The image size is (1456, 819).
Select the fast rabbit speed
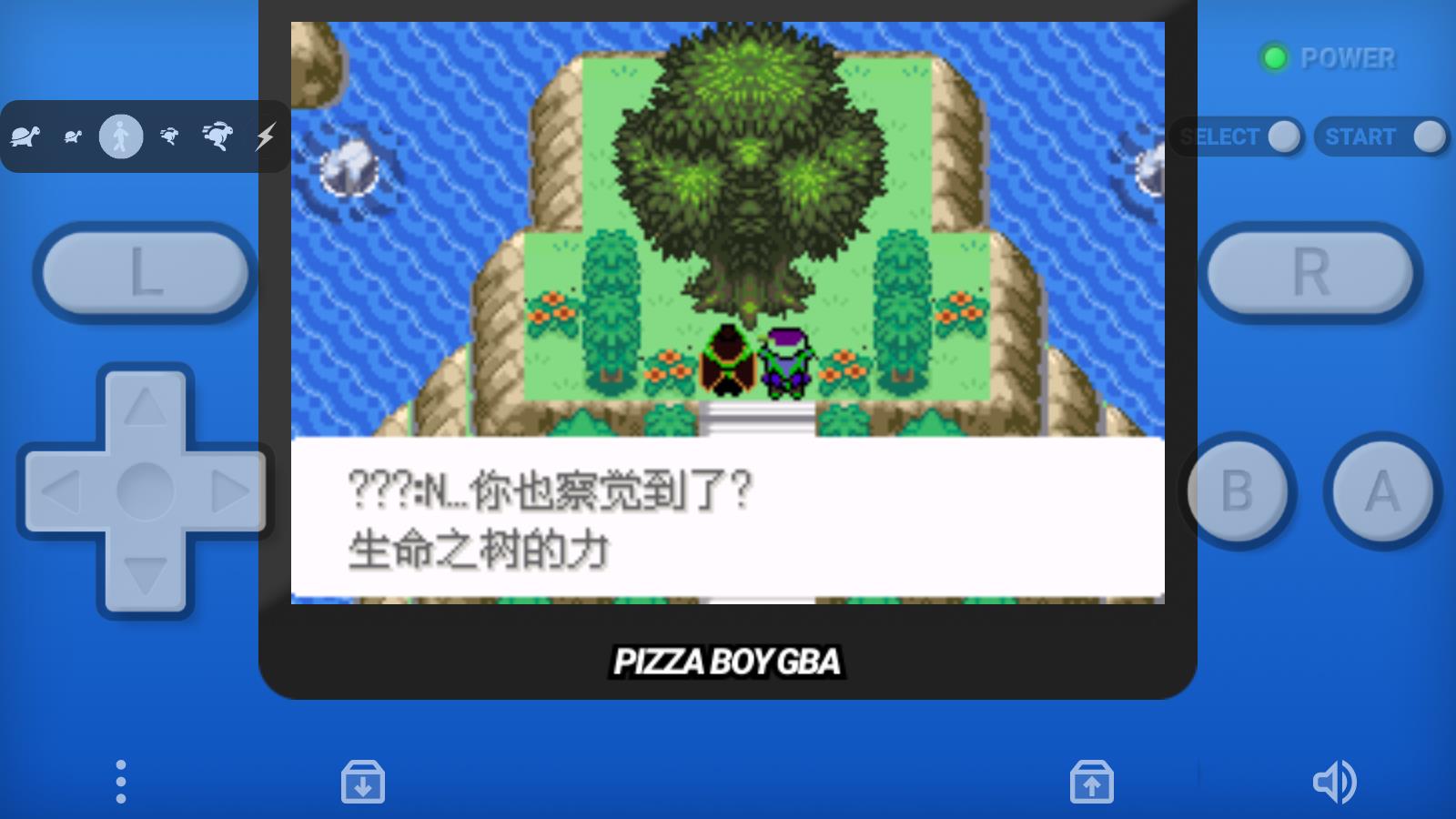point(217,137)
